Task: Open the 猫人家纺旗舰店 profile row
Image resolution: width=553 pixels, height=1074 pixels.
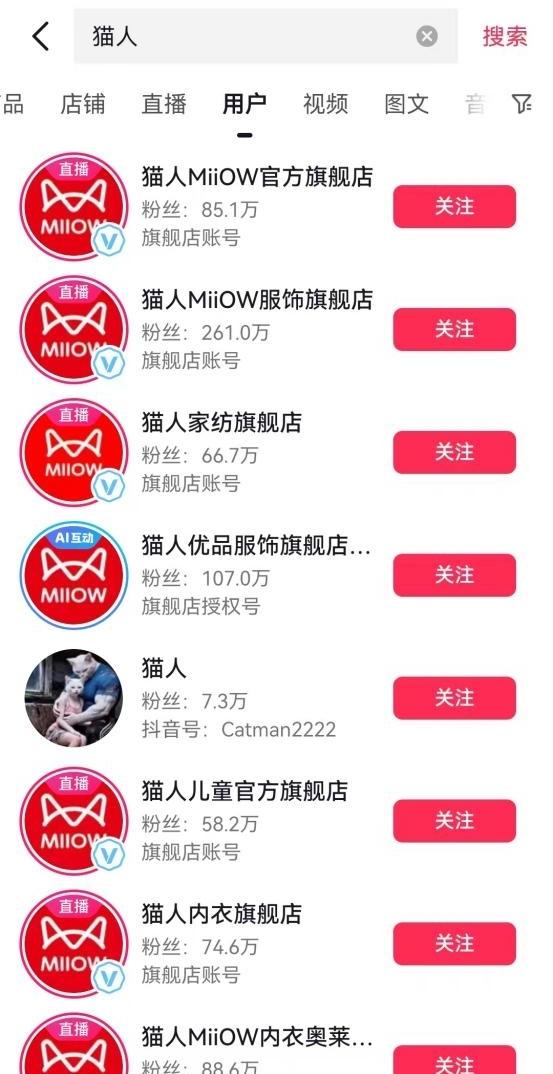Action: (276, 452)
